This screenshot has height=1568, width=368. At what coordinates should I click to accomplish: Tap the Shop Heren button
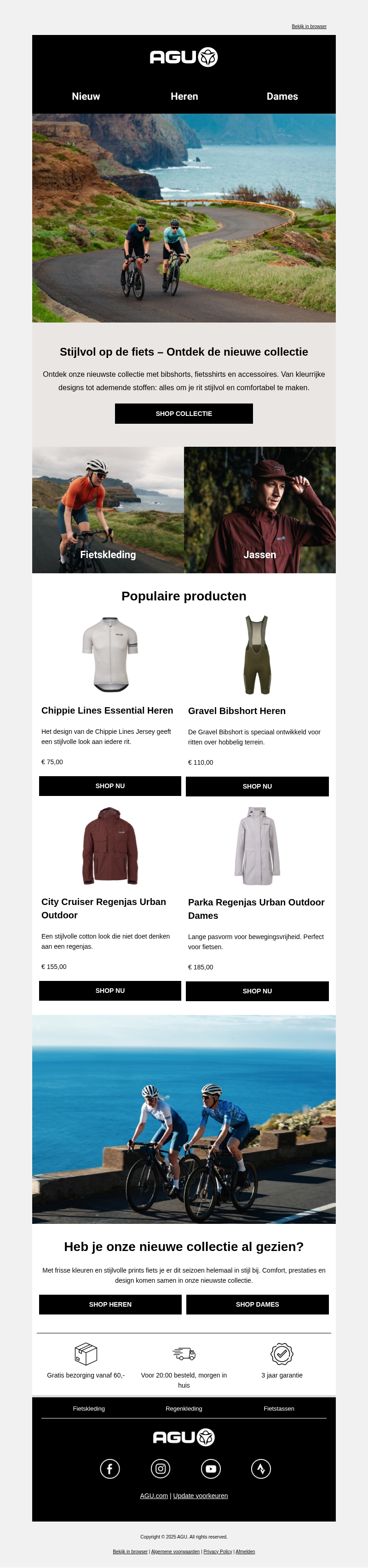(x=110, y=1304)
